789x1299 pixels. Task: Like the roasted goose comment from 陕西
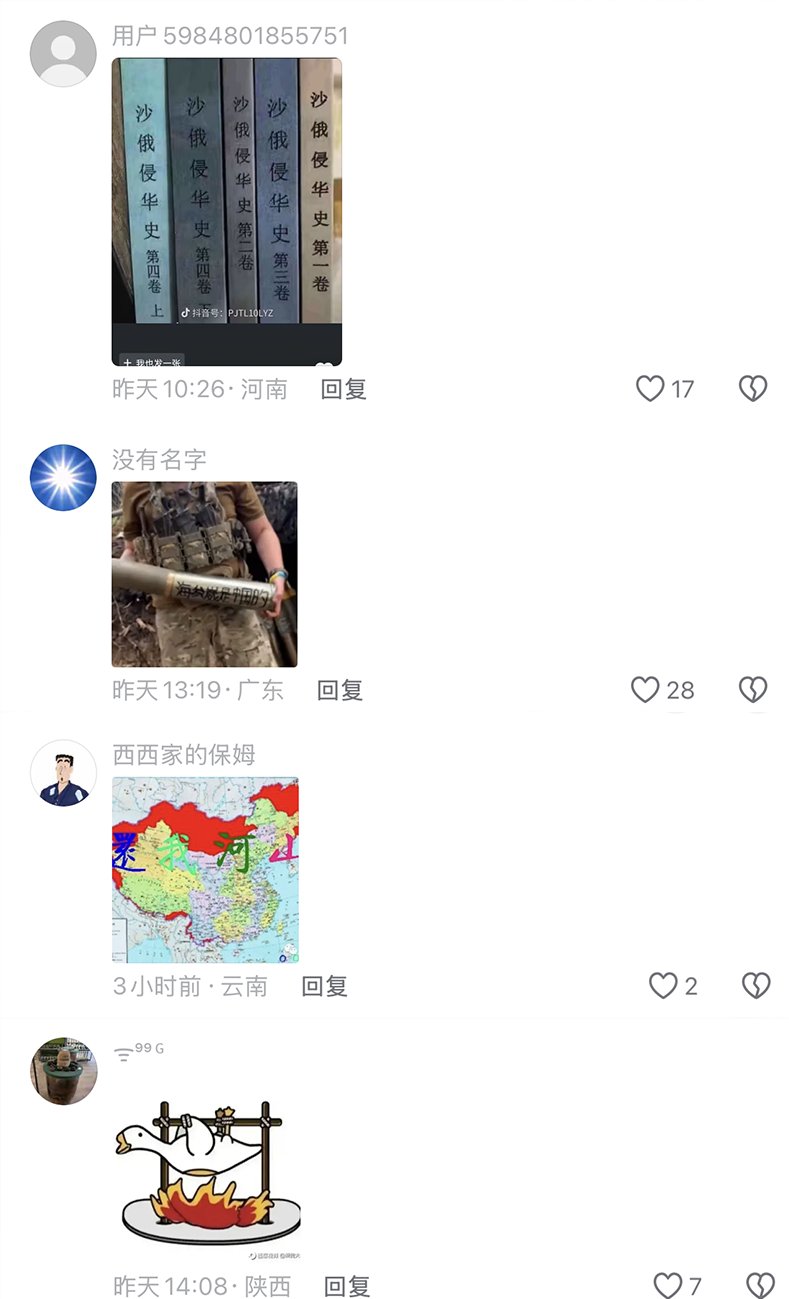point(667,1285)
